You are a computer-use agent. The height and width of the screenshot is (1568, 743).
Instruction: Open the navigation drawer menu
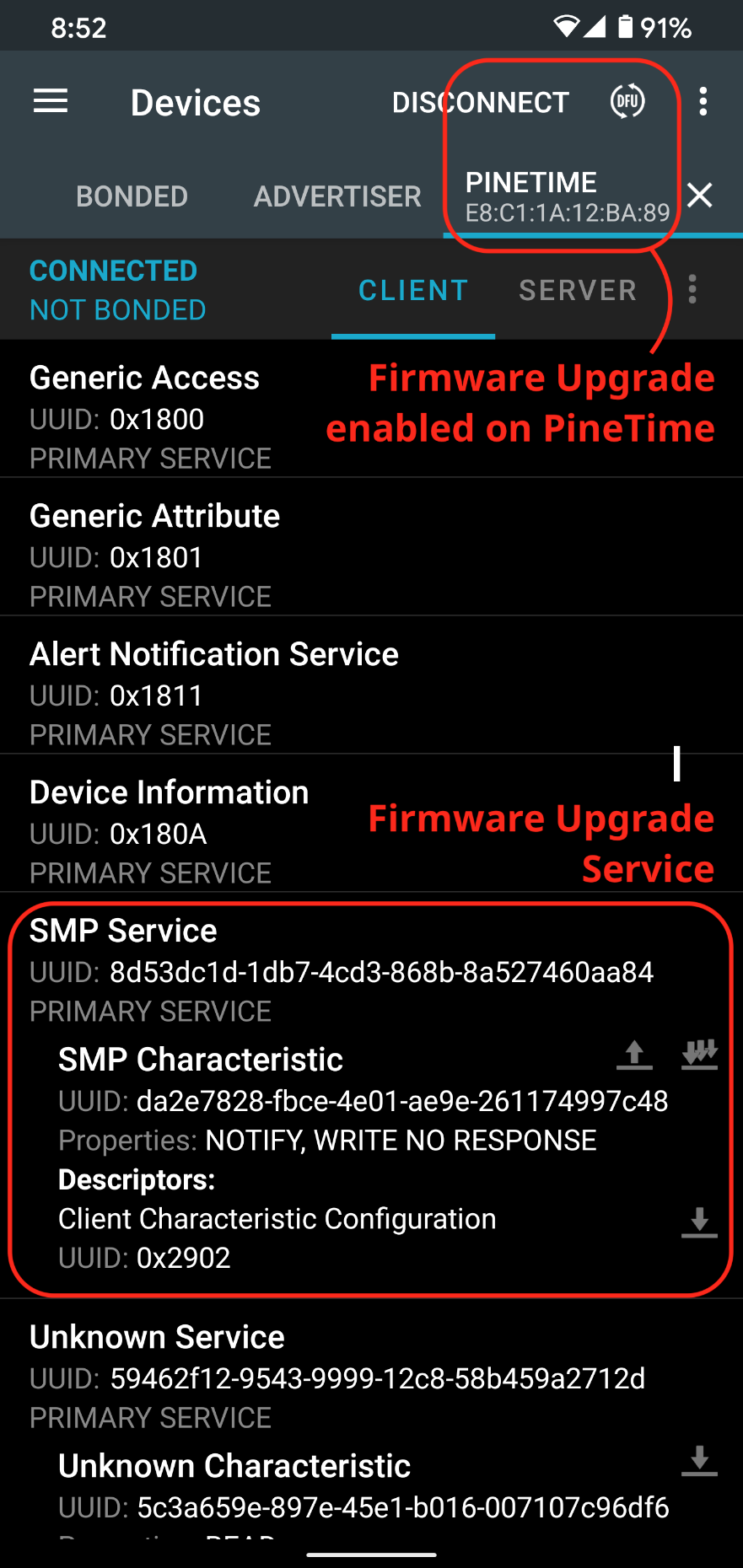click(x=51, y=102)
